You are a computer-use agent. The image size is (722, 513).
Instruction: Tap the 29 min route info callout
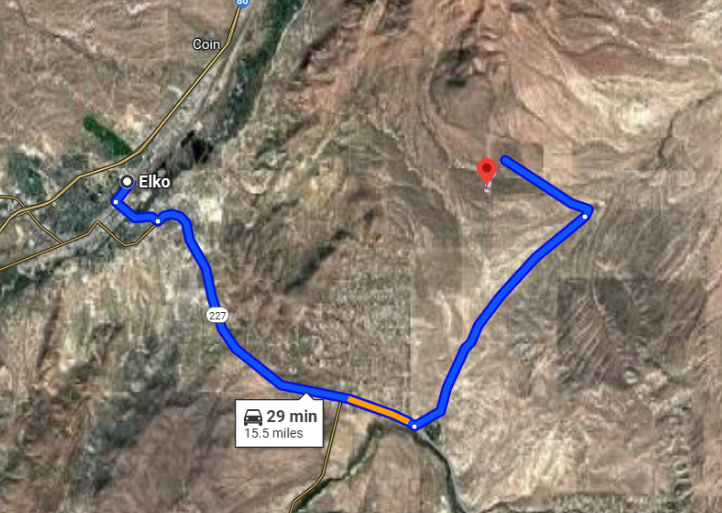tap(281, 423)
